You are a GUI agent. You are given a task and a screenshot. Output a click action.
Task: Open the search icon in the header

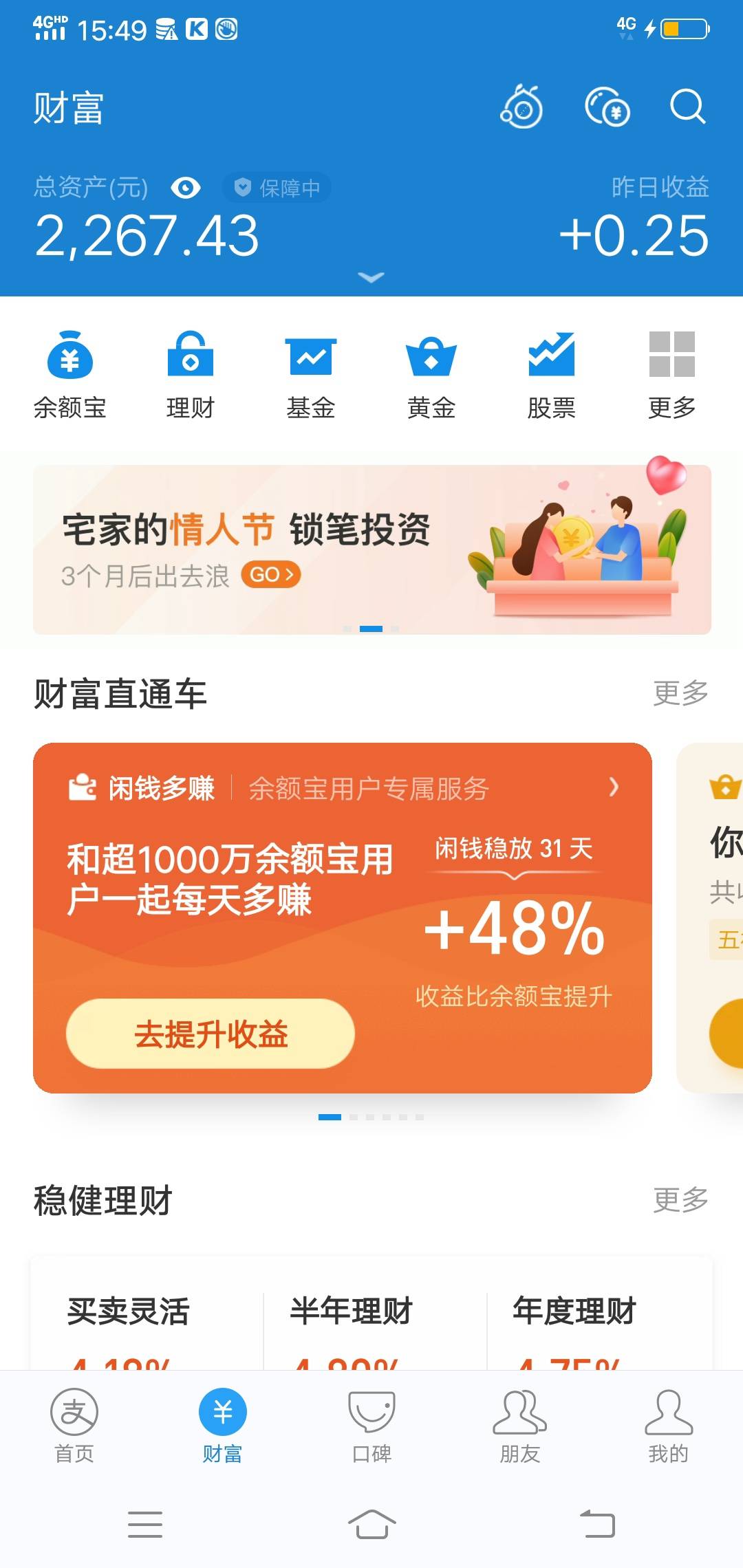[687, 107]
